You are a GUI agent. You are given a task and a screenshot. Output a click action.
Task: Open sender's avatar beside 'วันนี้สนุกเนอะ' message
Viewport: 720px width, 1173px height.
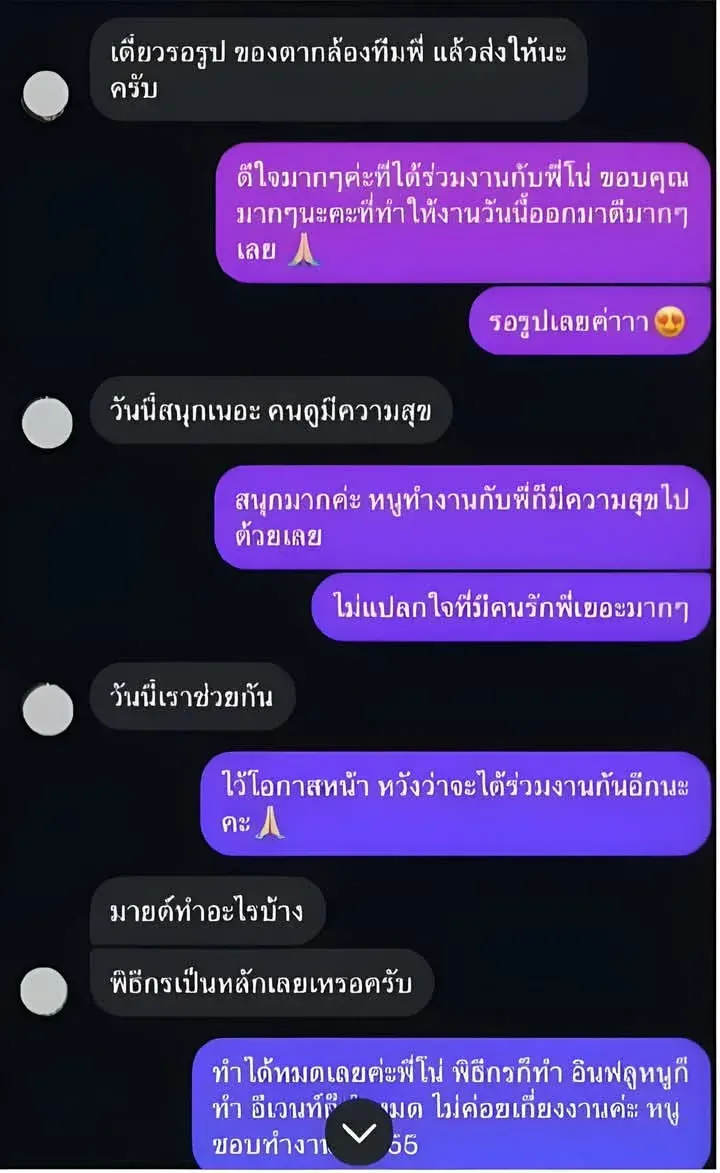[46, 423]
